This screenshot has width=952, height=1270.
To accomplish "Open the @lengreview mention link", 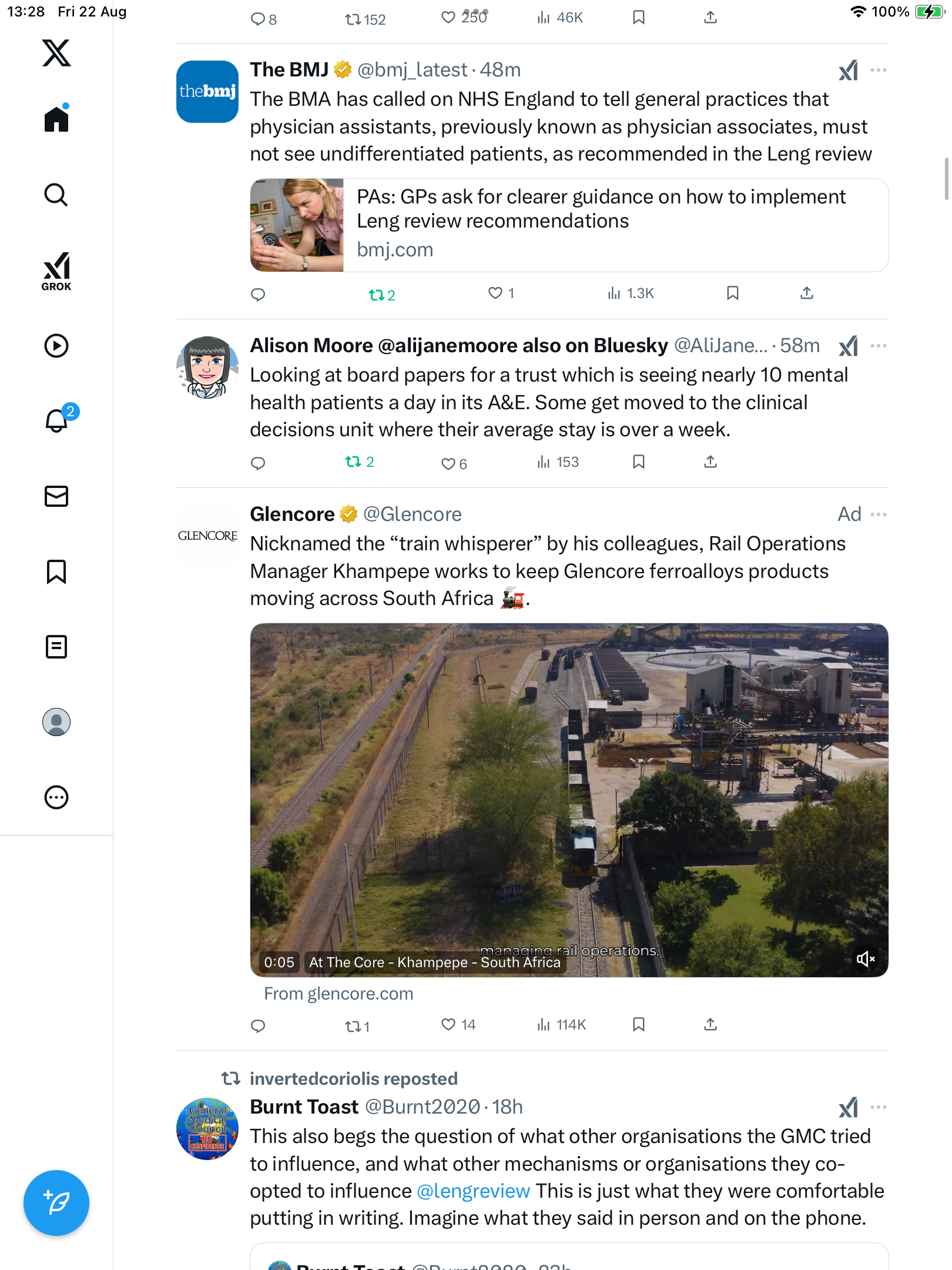I will tap(473, 1191).
